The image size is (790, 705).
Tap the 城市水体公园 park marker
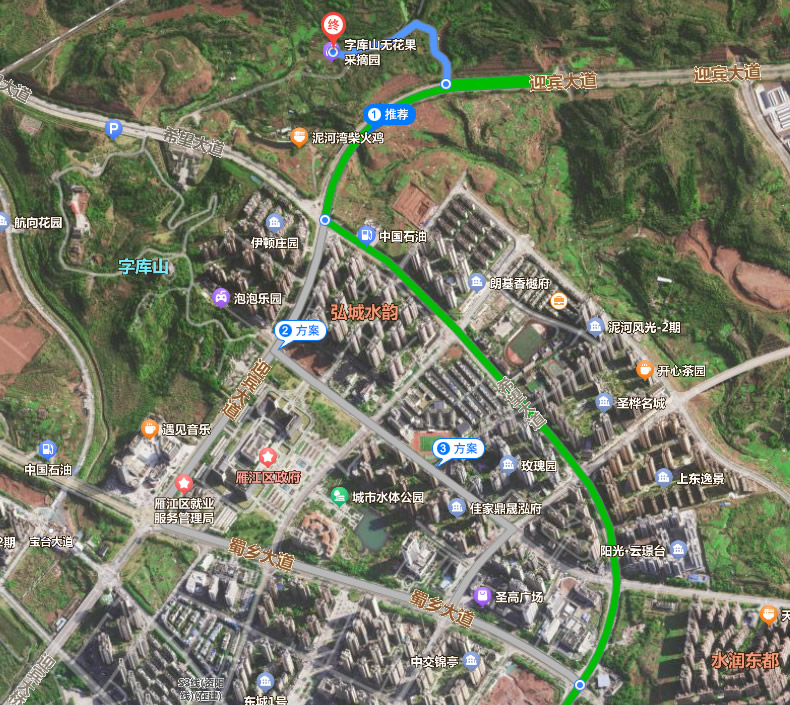tap(340, 496)
